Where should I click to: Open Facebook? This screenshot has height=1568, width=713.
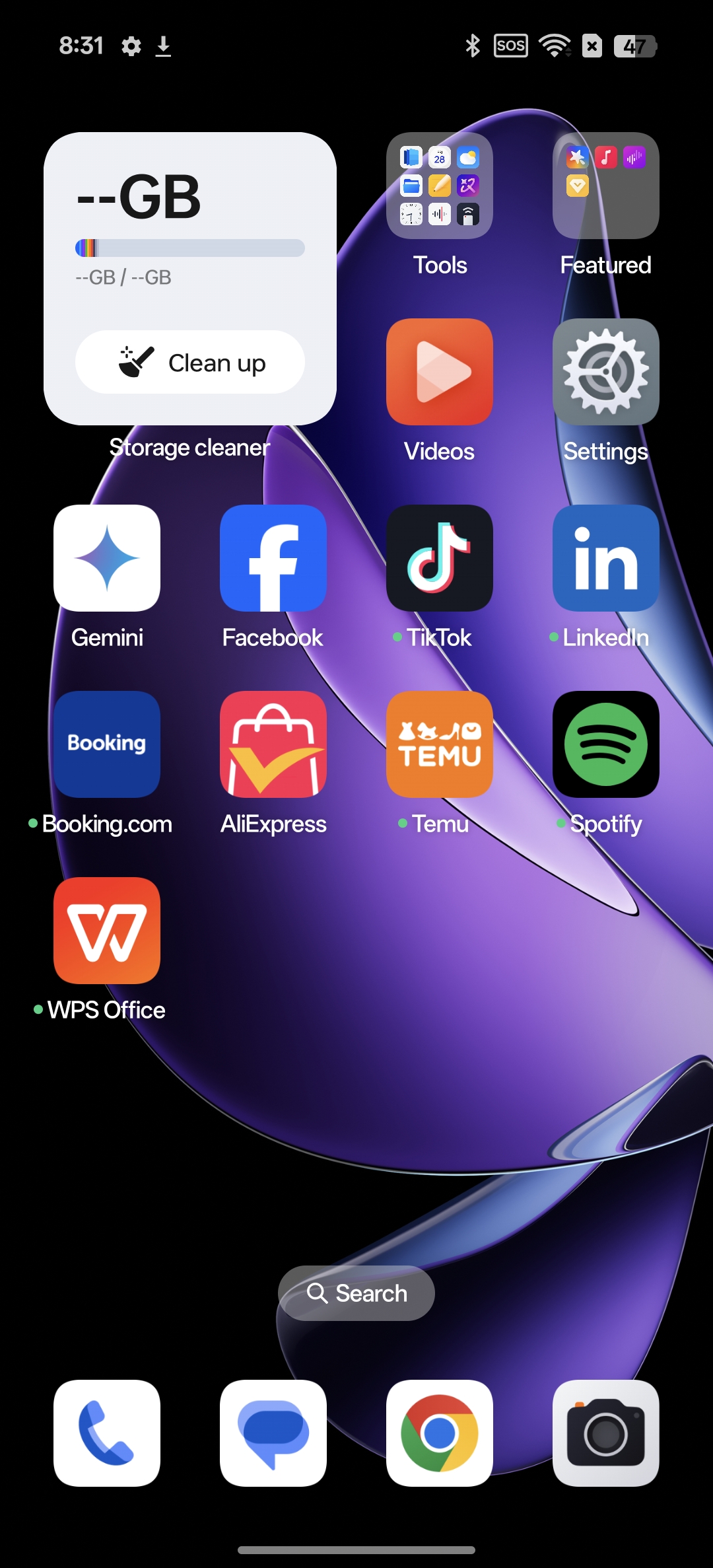(x=273, y=558)
